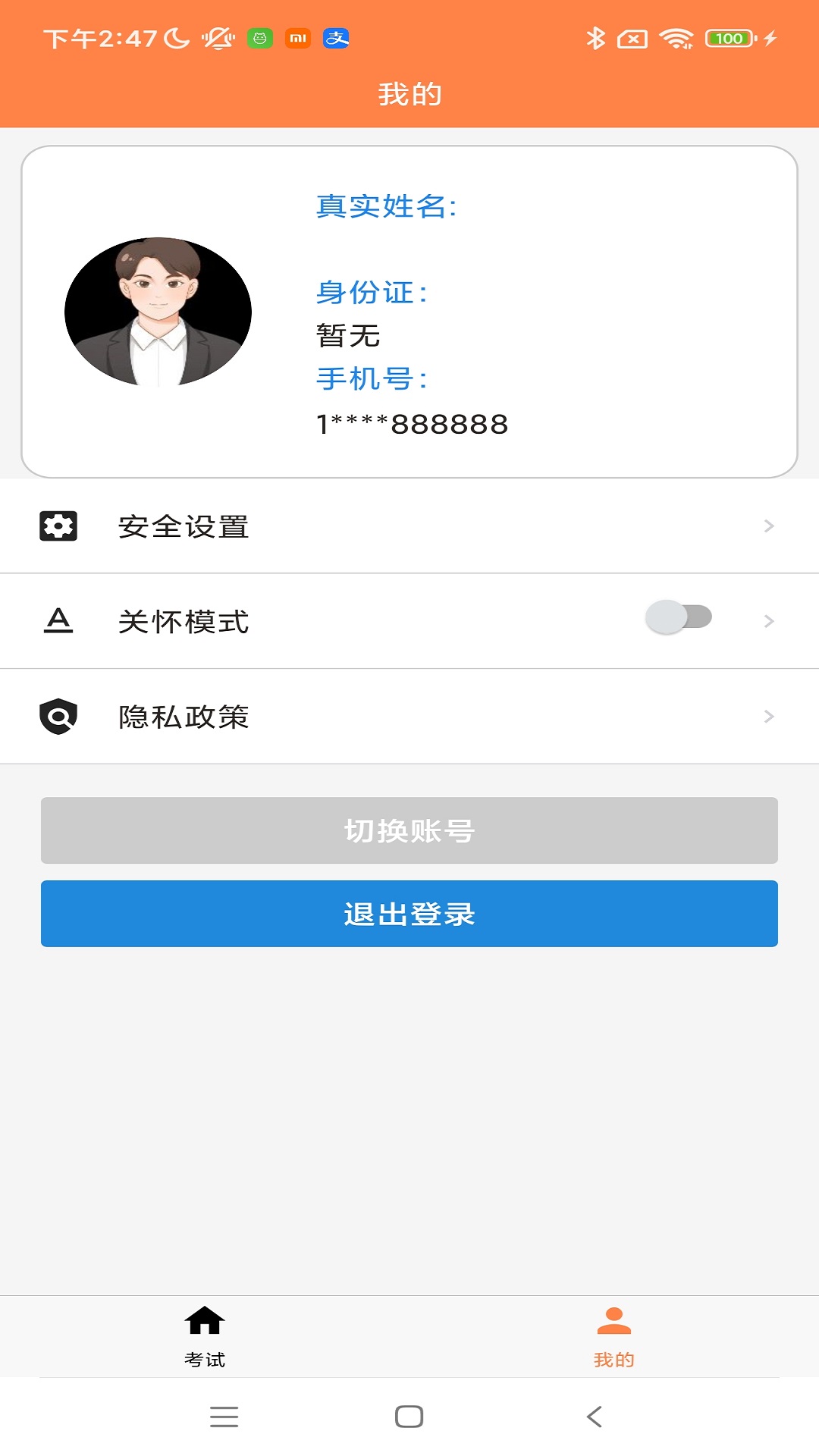Click the 切换账号 button
Screen dimensions: 819x1456
[x=409, y=830]
